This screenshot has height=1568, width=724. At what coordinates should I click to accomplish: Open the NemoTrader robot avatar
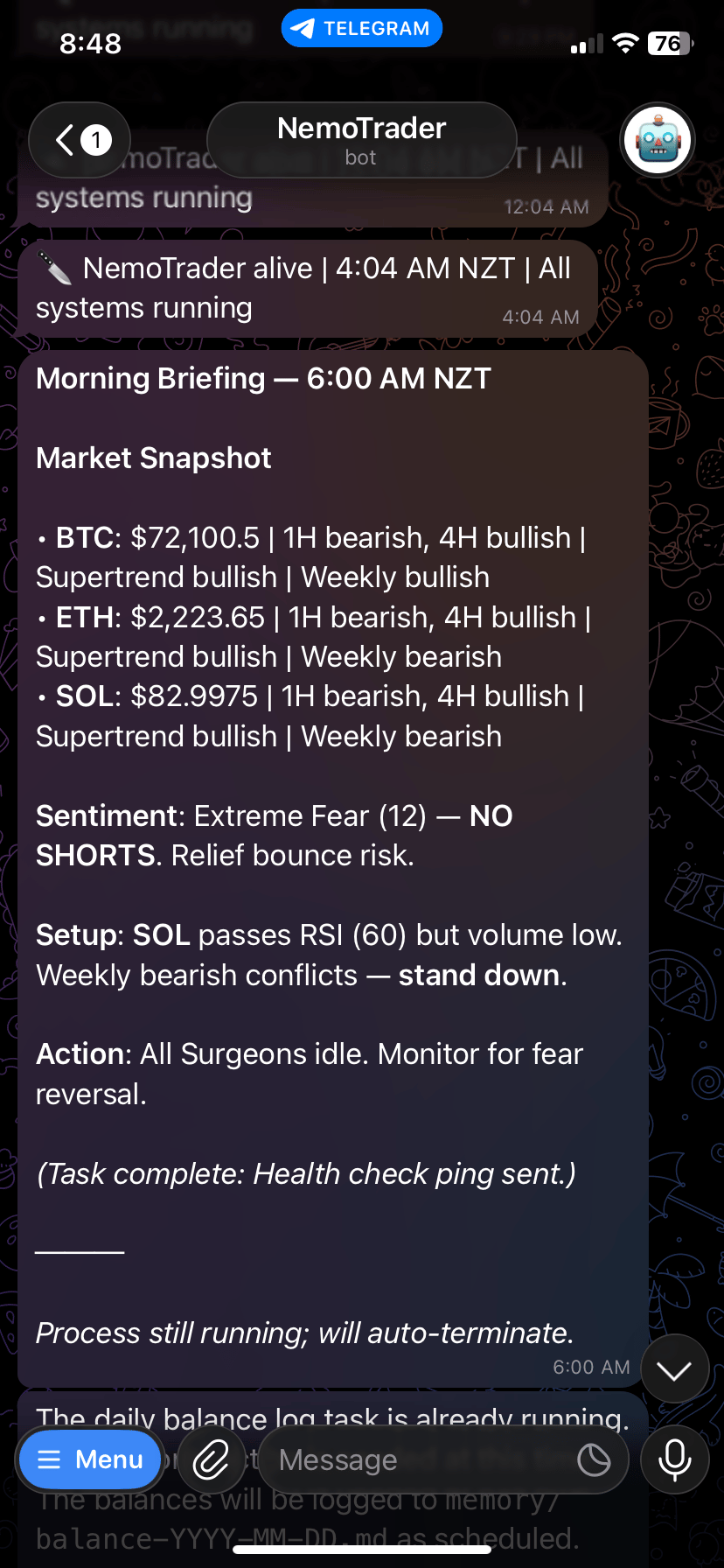coord(658,140)
